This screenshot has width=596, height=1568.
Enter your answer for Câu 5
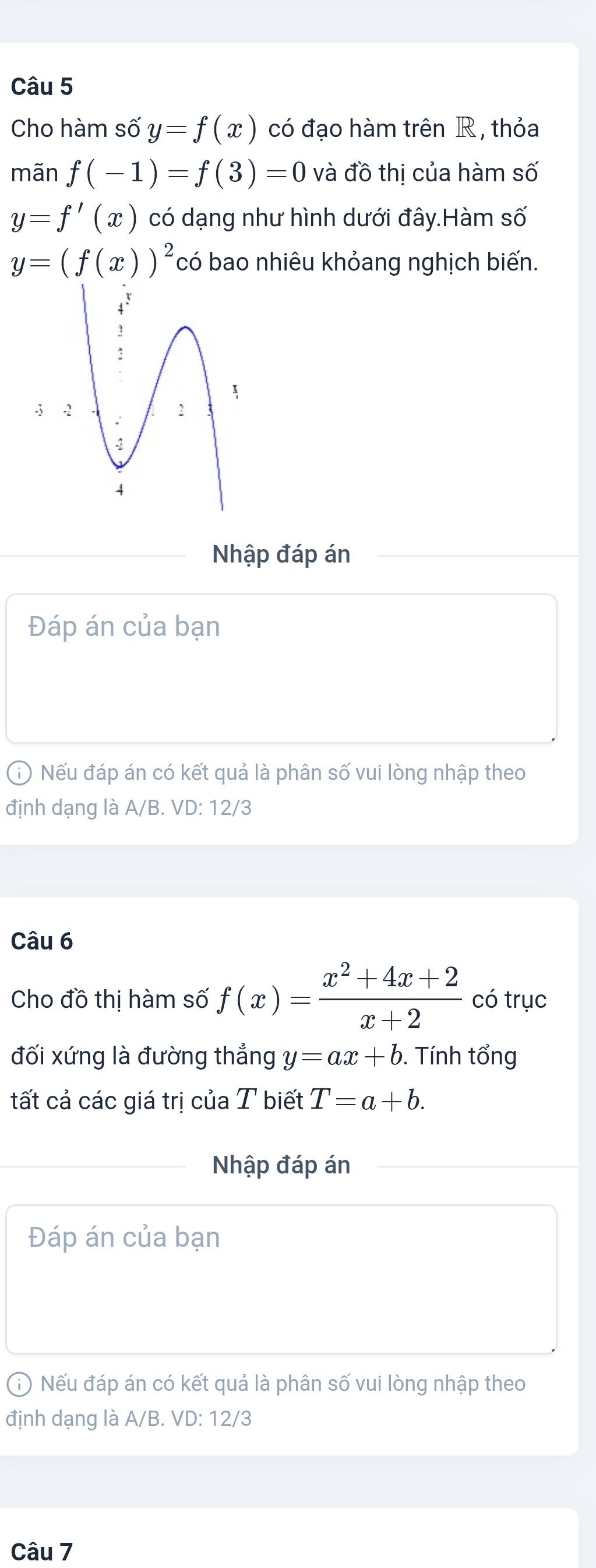click(281, 667)
